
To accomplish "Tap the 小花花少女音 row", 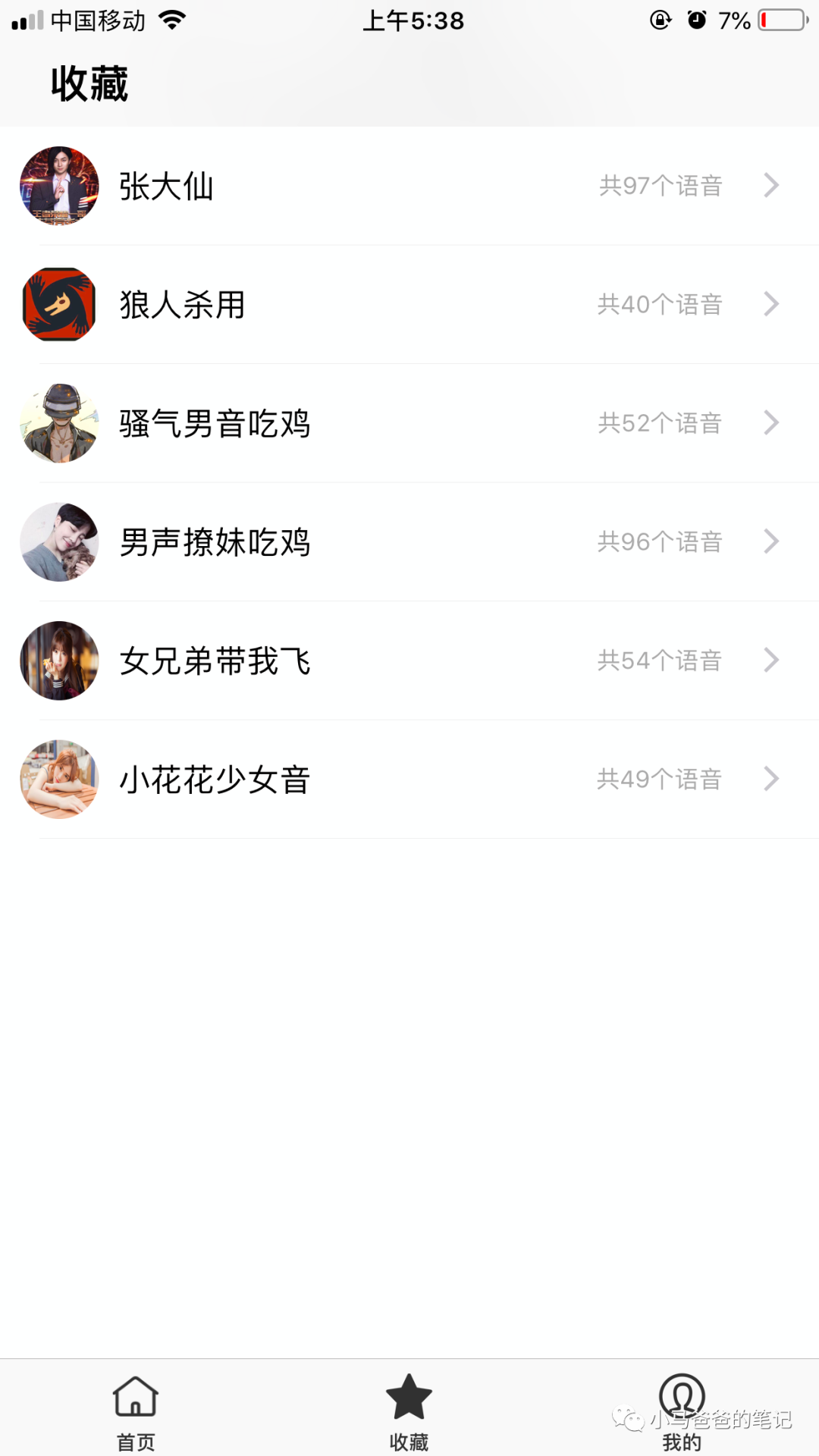I will click(409, 780).
